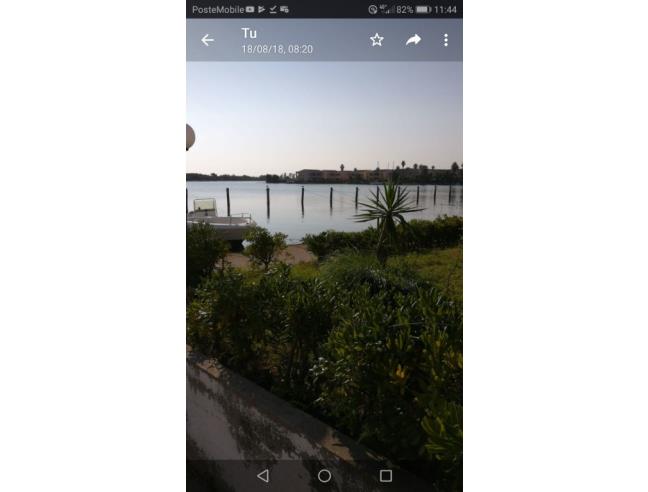
Task: Go back using the top arrow
Action: (207, 40)
